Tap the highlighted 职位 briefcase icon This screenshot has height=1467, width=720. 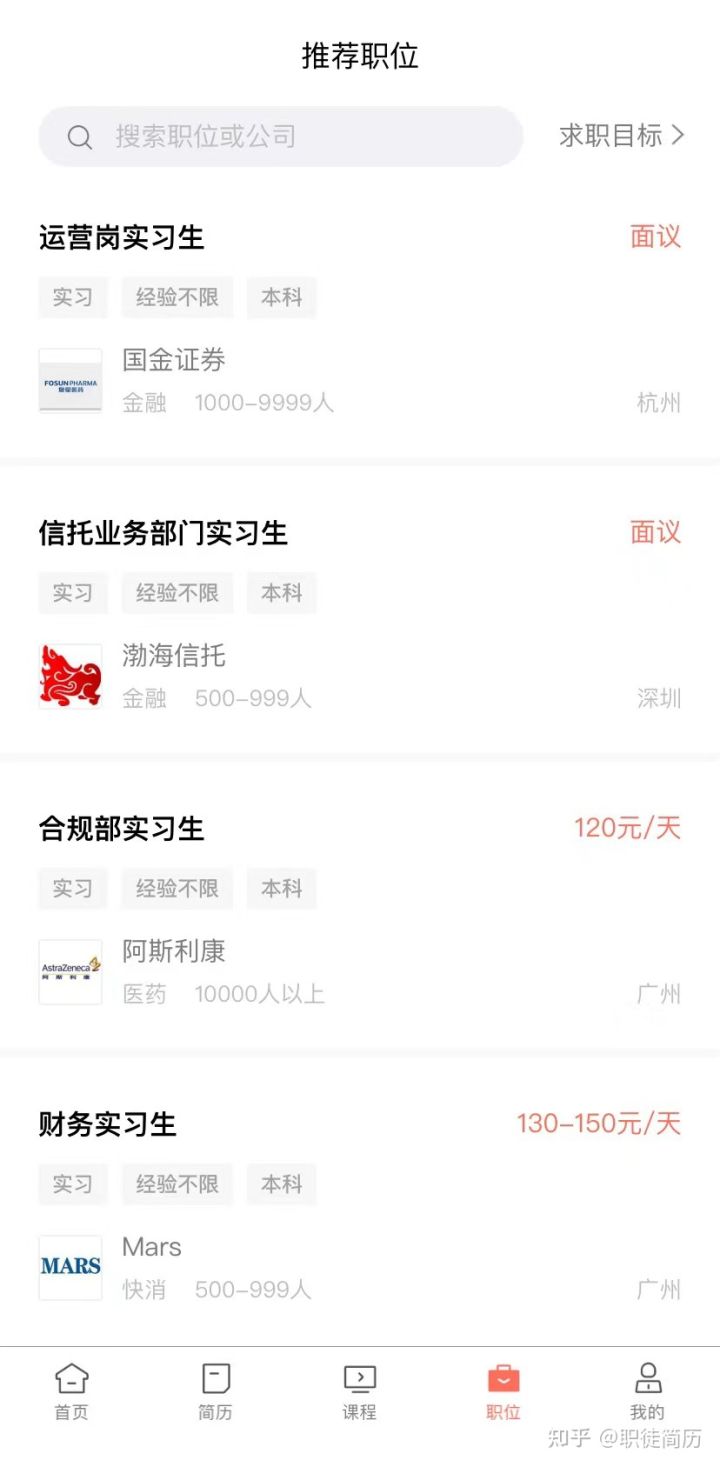pos(502,1377)
